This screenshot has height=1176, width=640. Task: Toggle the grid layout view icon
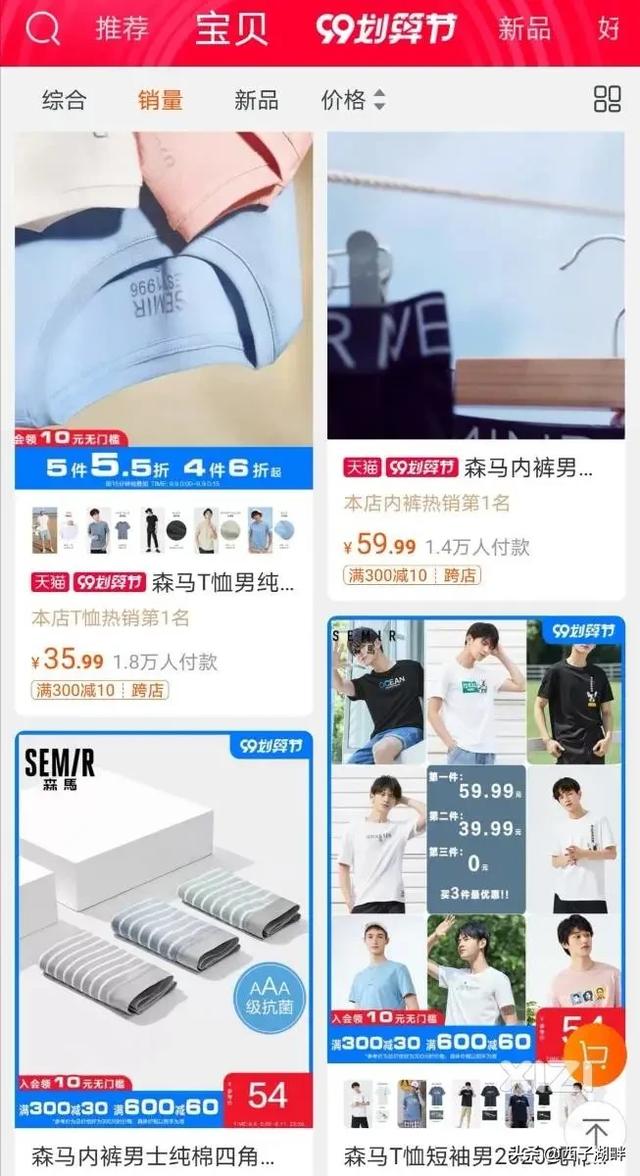pyautogui.click(x=607, y=99)
